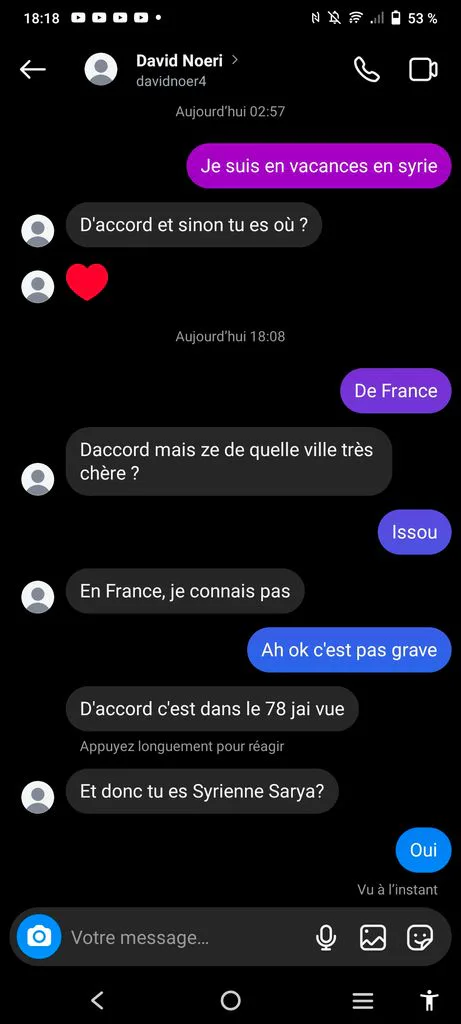The width and height of the screenshot is (461, 1024).
Task: Open the sticker picker icon
Action: tap(420, 938)
